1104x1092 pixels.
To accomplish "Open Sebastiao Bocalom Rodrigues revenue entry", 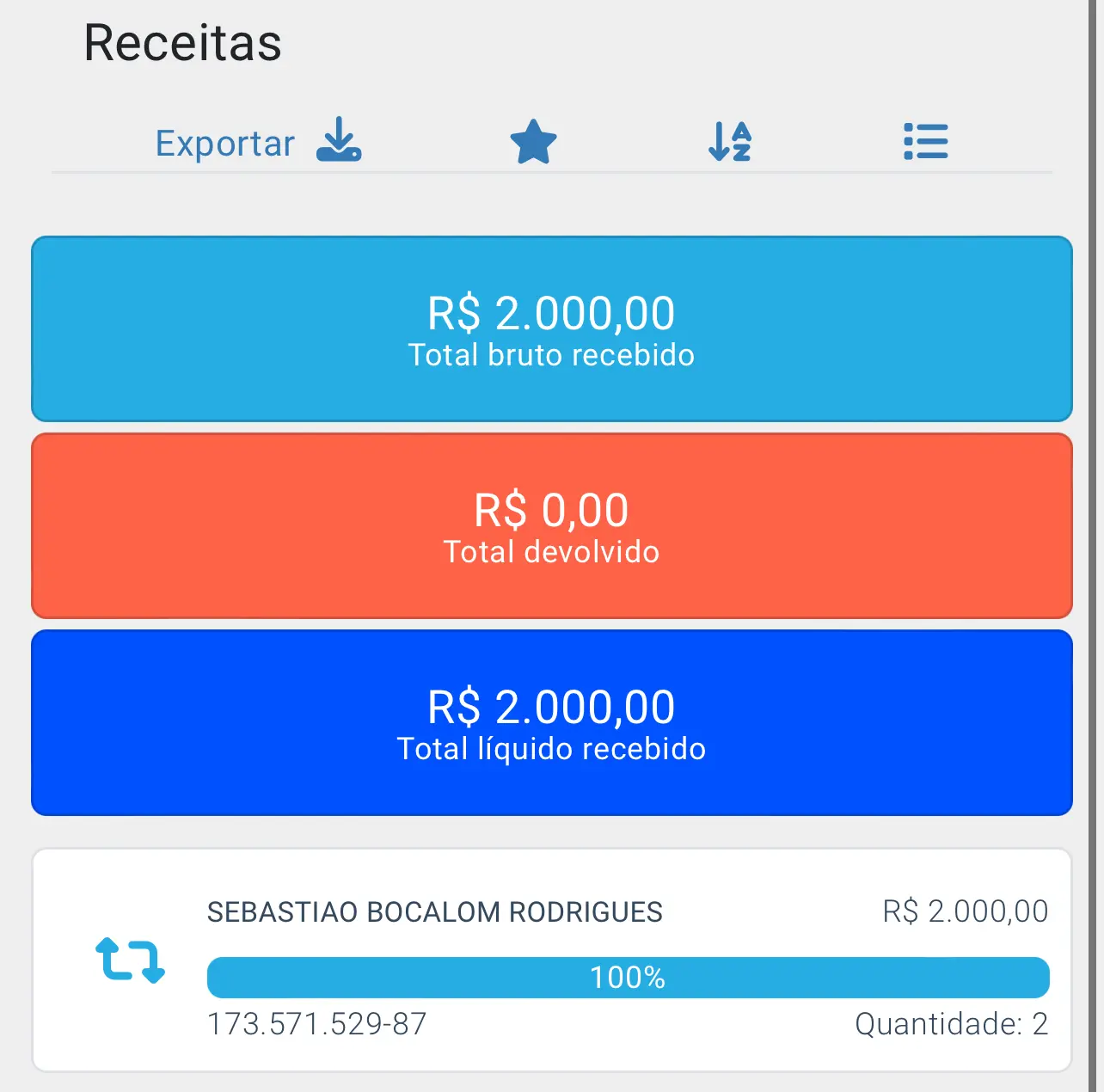I will tap(551, 960).
